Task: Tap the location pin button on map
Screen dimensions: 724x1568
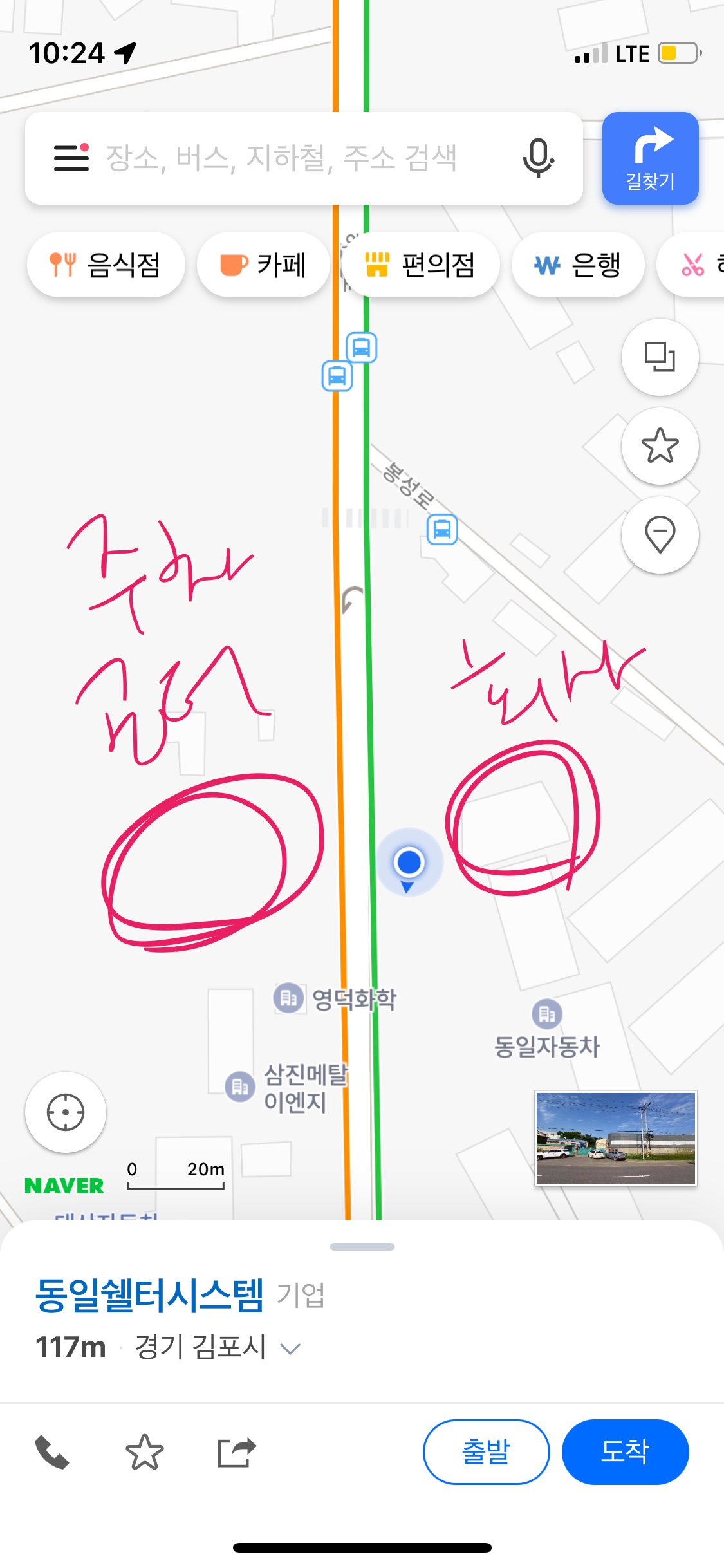Action: [660, 534]
